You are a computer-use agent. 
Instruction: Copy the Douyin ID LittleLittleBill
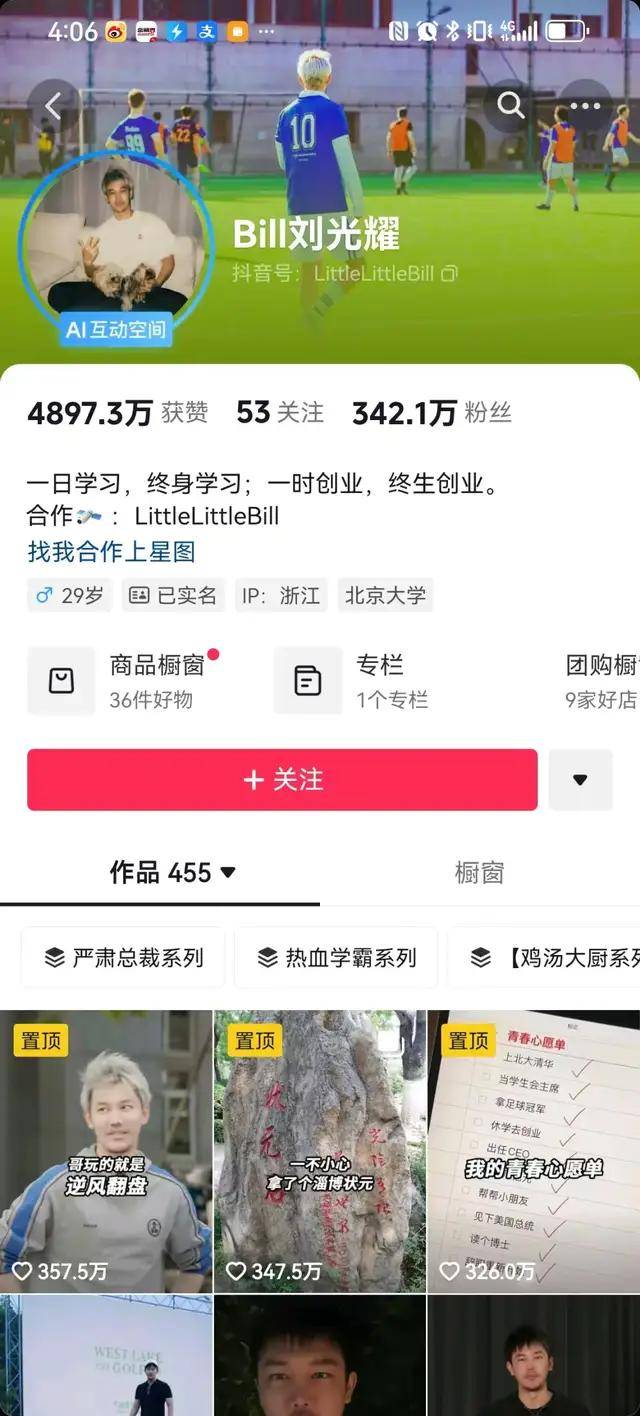pyautogui.click(x=449, y=273)
